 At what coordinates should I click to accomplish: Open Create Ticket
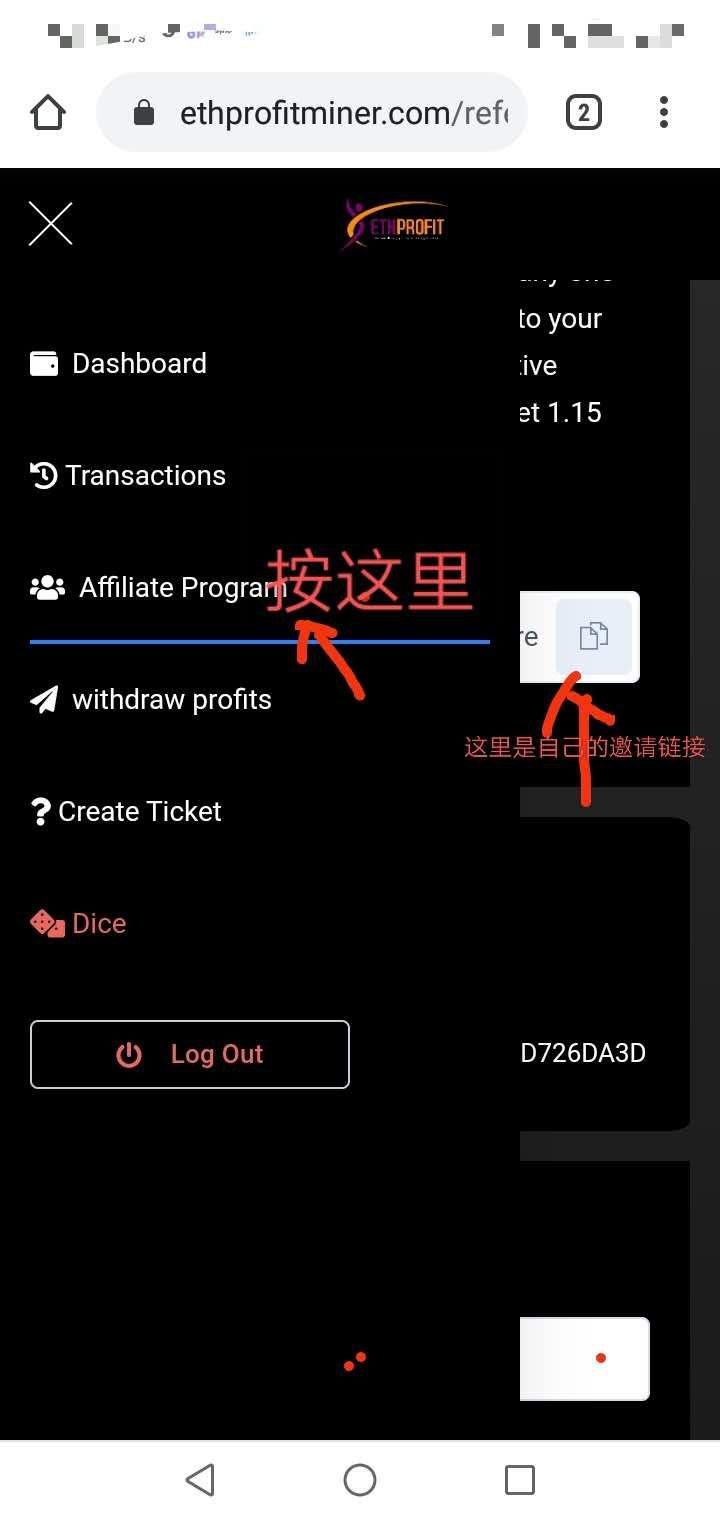(x=126, y=811)
